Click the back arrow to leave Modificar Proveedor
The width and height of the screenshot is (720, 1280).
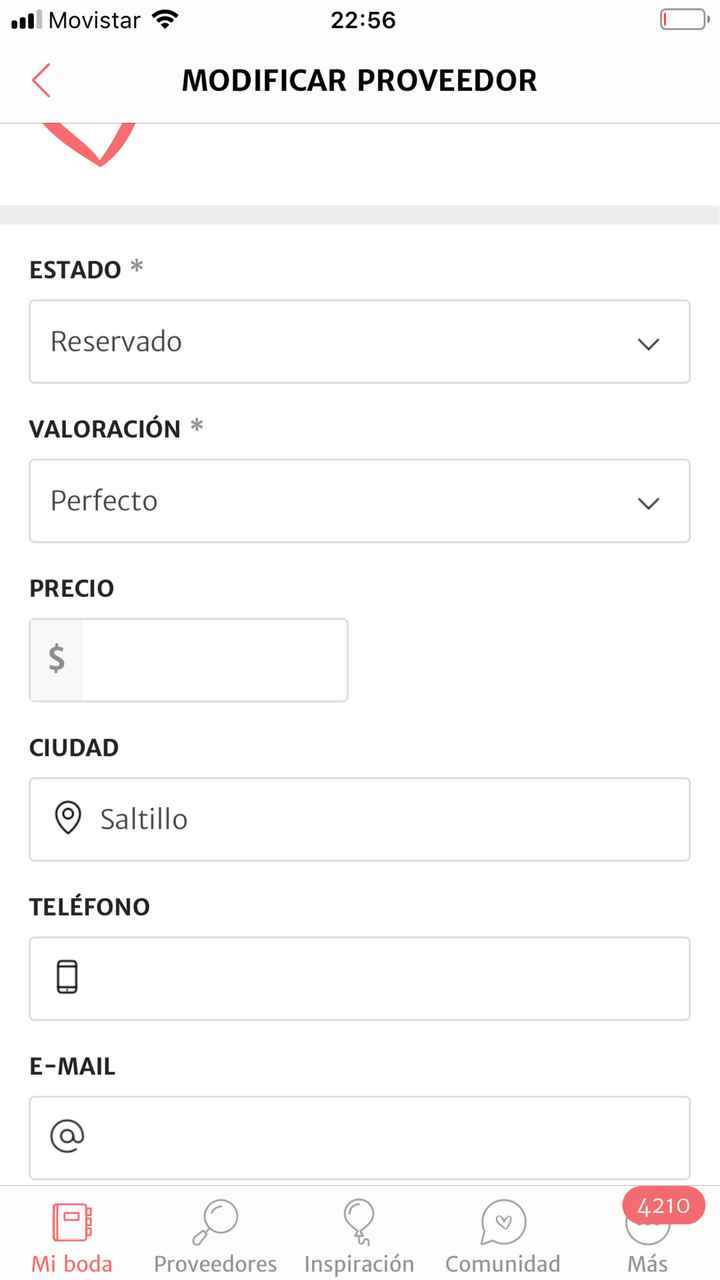point(40,80)
